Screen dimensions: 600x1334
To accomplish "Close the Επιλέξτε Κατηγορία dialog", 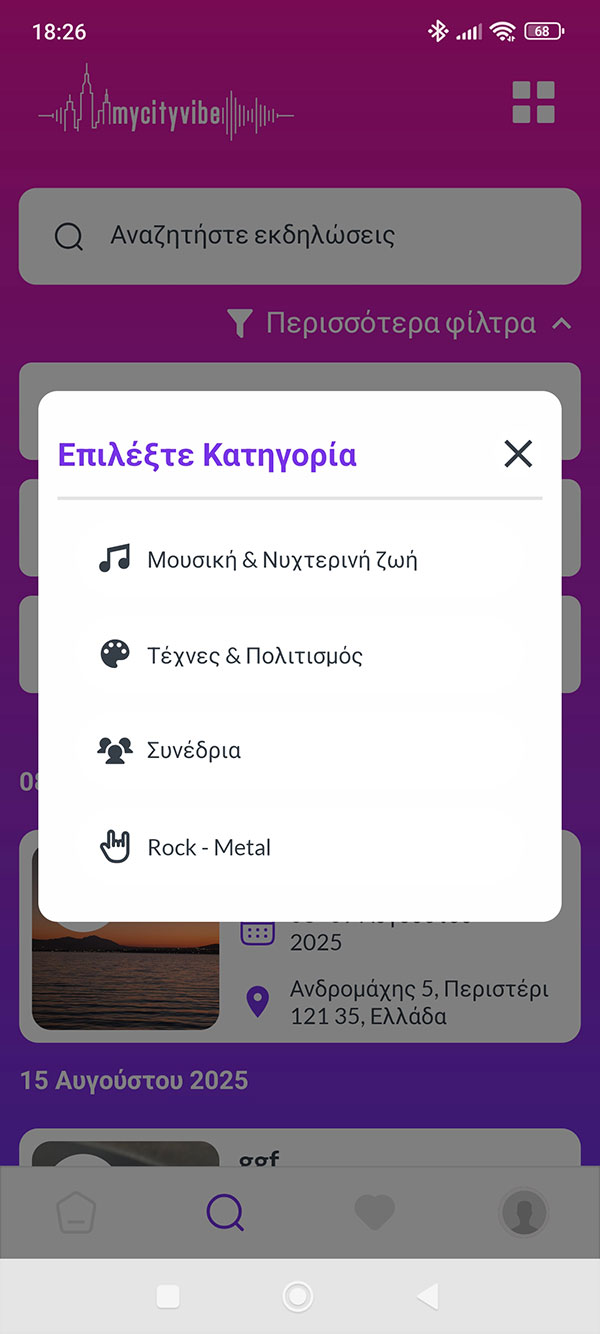I will coord(518,454).
